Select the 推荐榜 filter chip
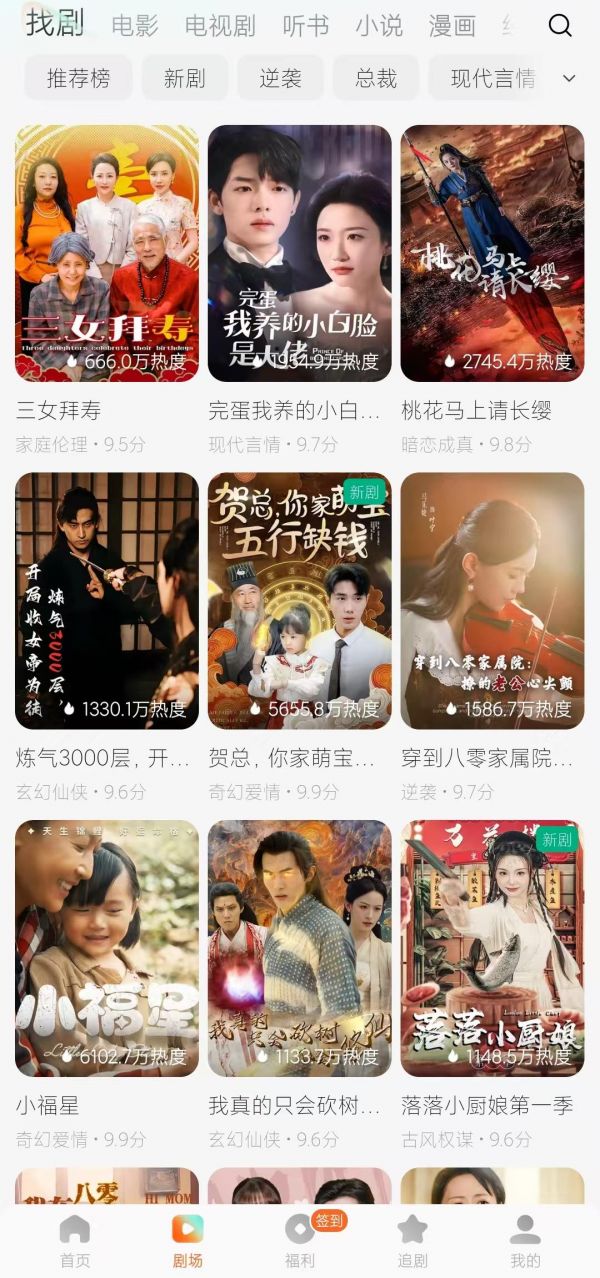600x1278 pixels. 78,78
